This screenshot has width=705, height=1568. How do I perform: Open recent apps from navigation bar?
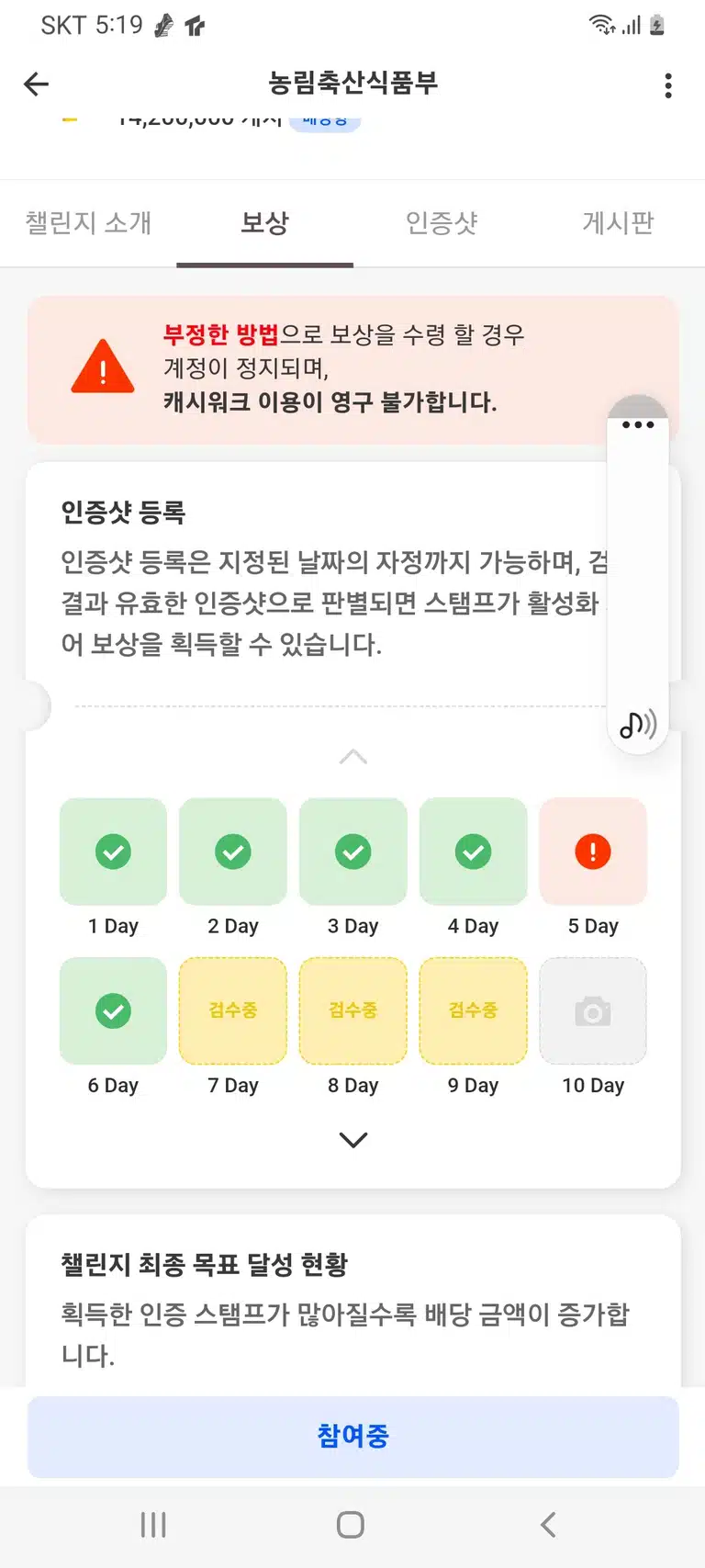153,1525
